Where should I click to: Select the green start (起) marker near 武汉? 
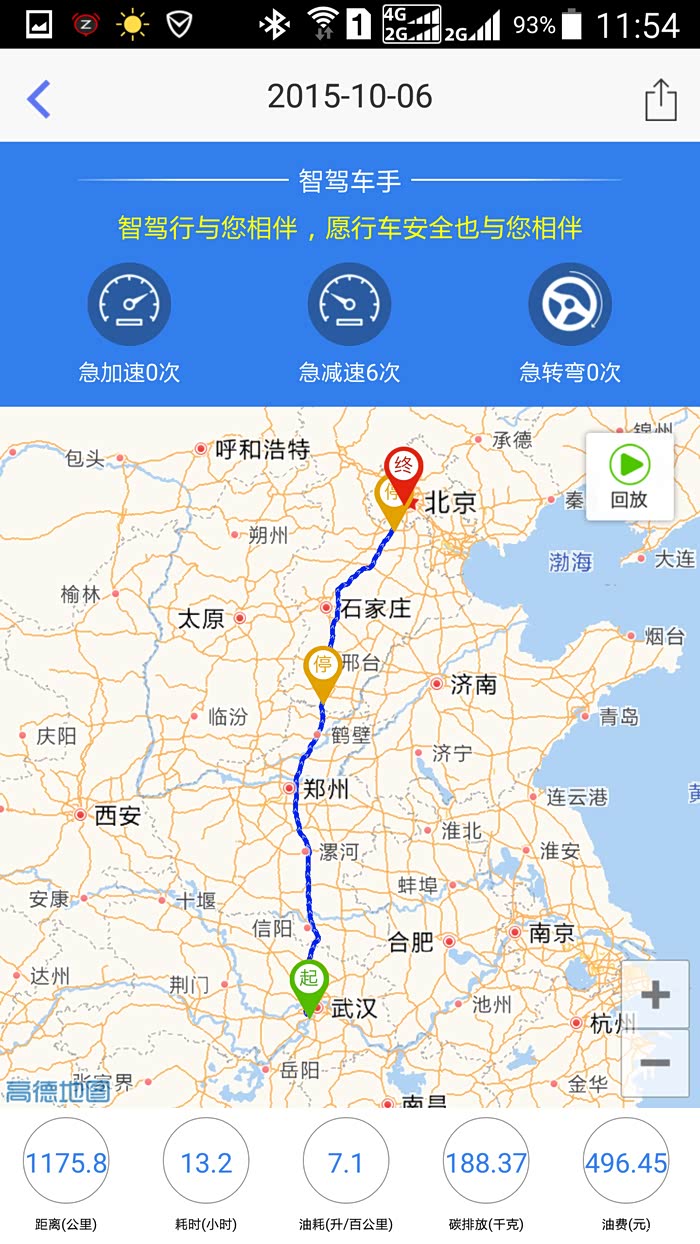click(x=309, y=980)
